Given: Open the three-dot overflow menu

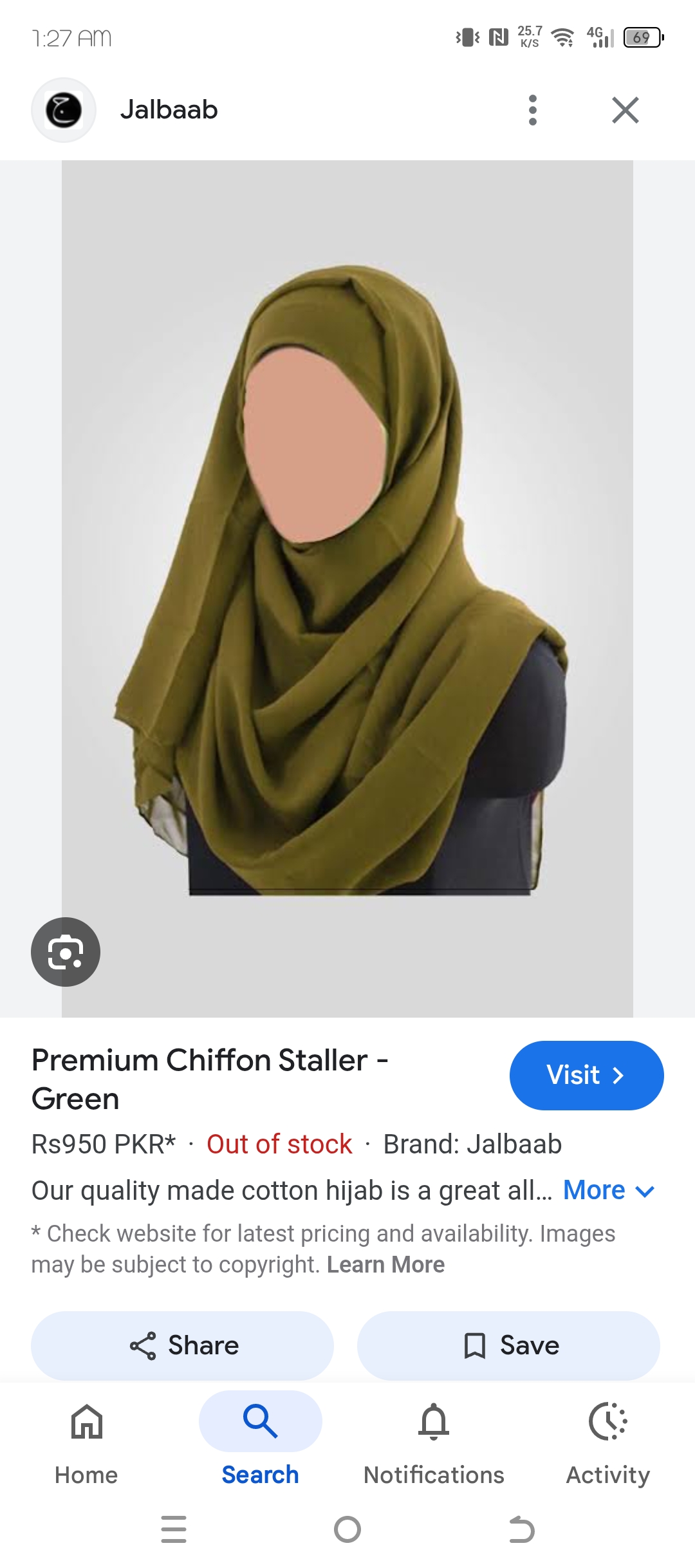Looking at the screenshot, I should pos(532,110).
